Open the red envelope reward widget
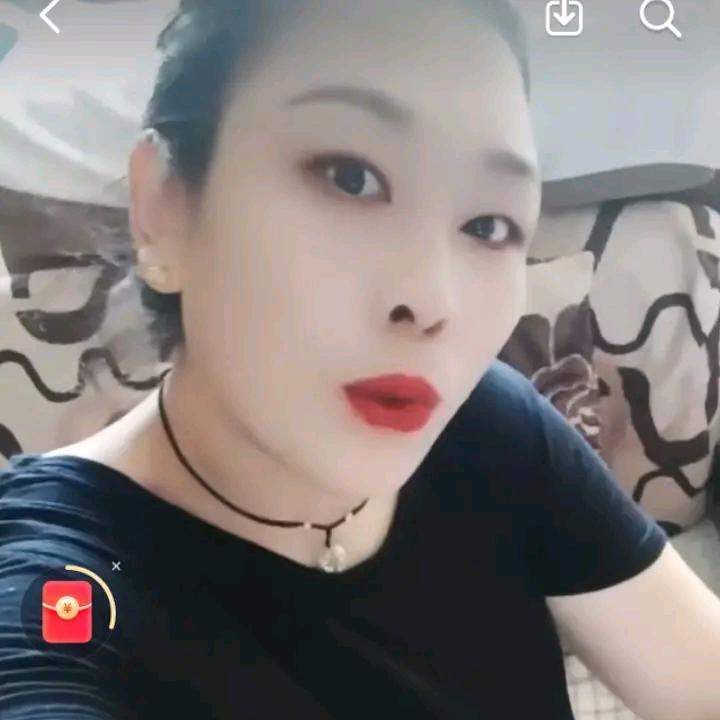Screen dimensions: 720x720 (x=67, y=611)
